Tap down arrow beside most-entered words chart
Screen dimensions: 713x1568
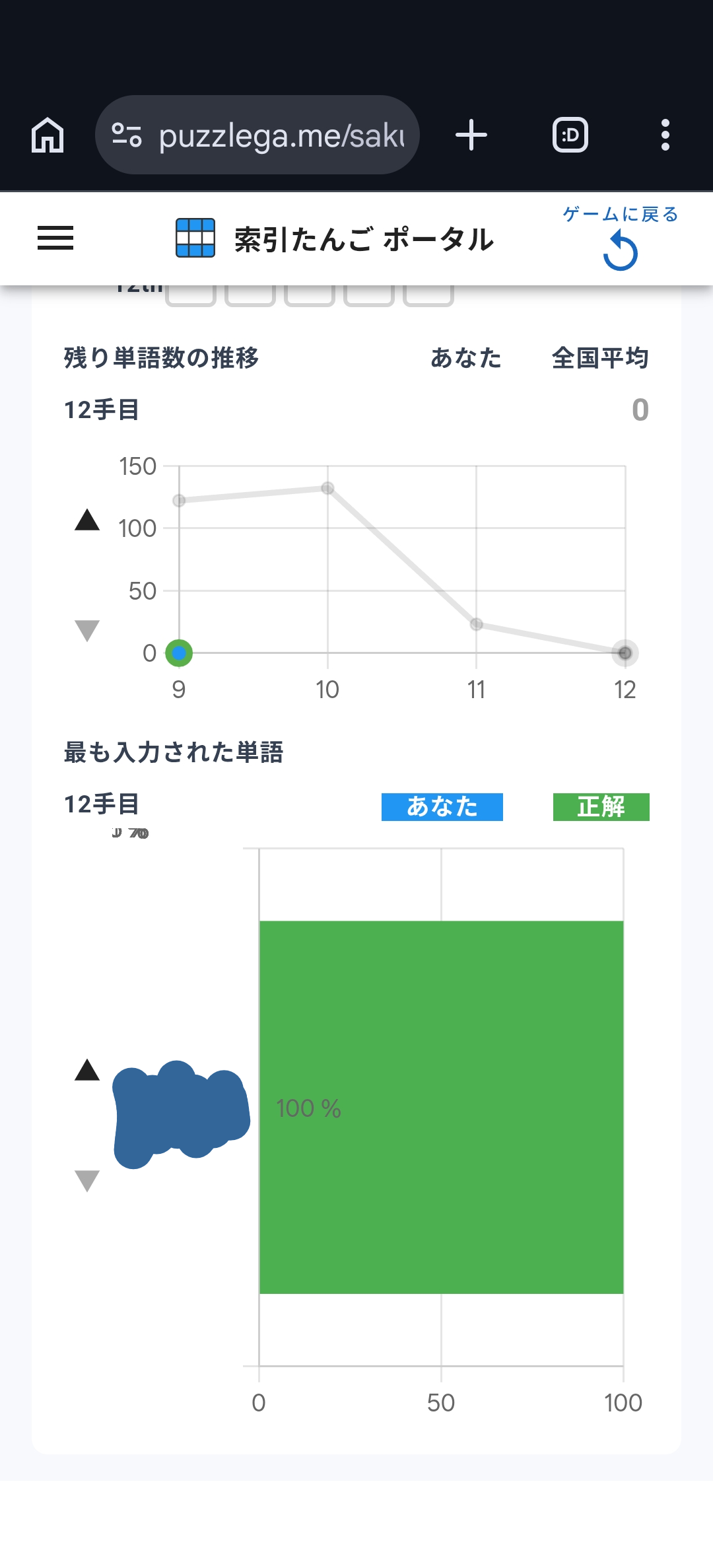[87, 1180]
